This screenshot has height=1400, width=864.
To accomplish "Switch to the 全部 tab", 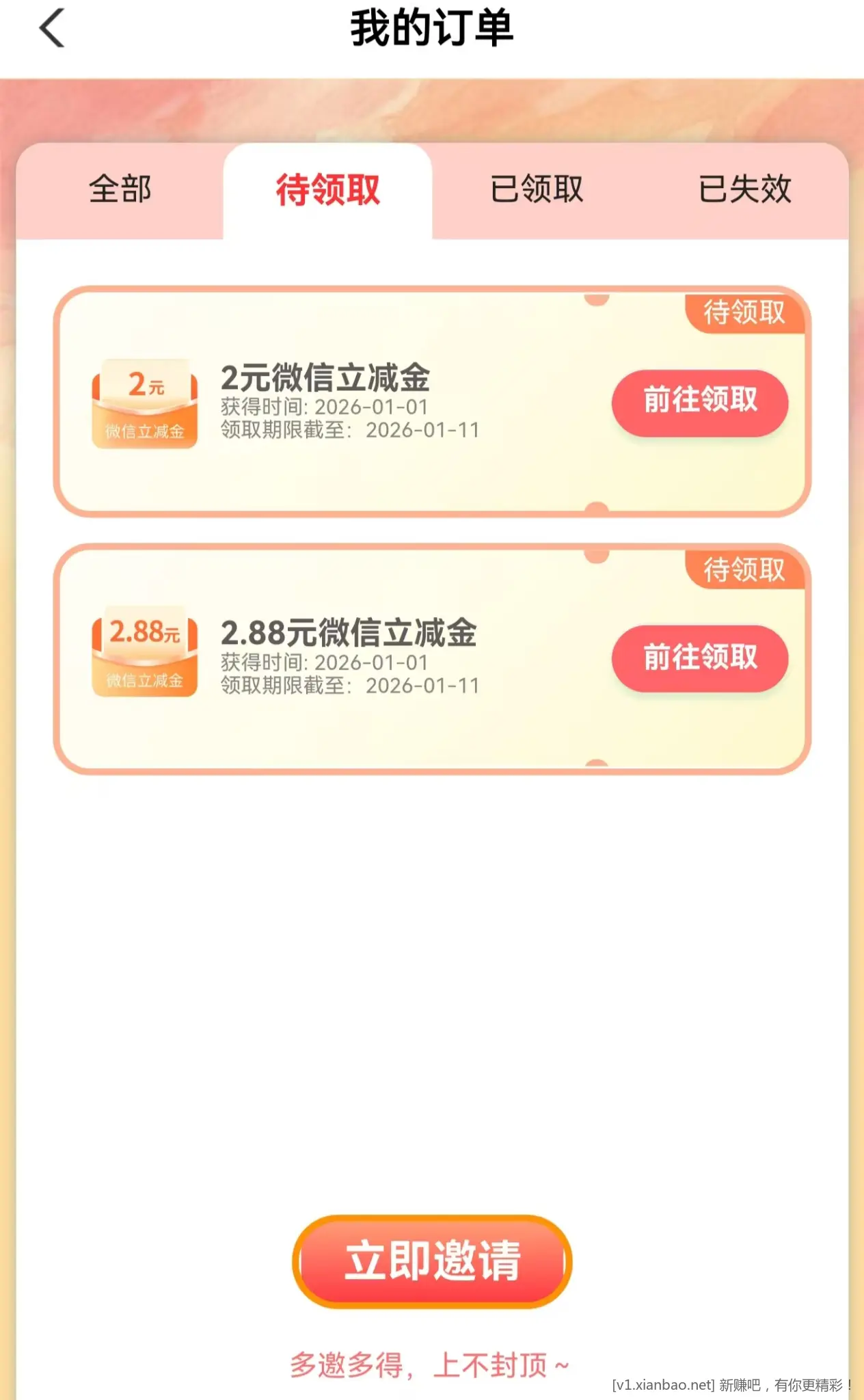I will pyautogui.click(x=120, y=189).
